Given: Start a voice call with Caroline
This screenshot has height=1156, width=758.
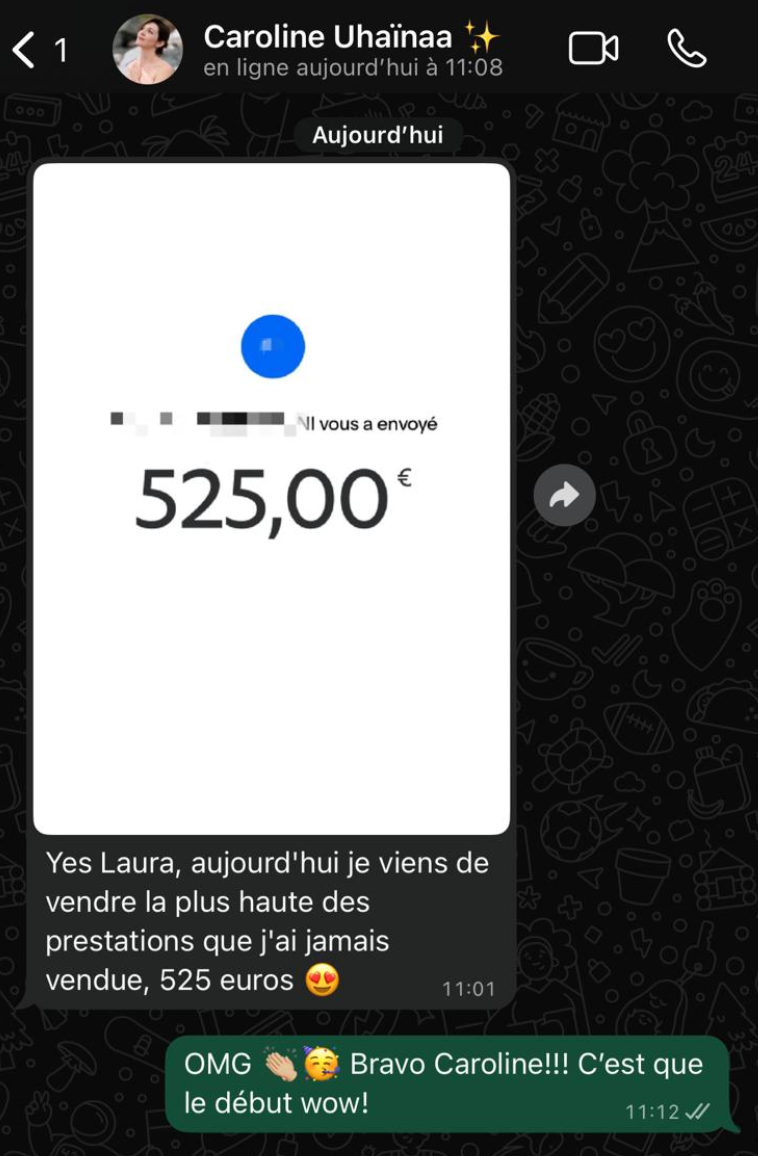Looking at the screenshot, I should [686, 49].
